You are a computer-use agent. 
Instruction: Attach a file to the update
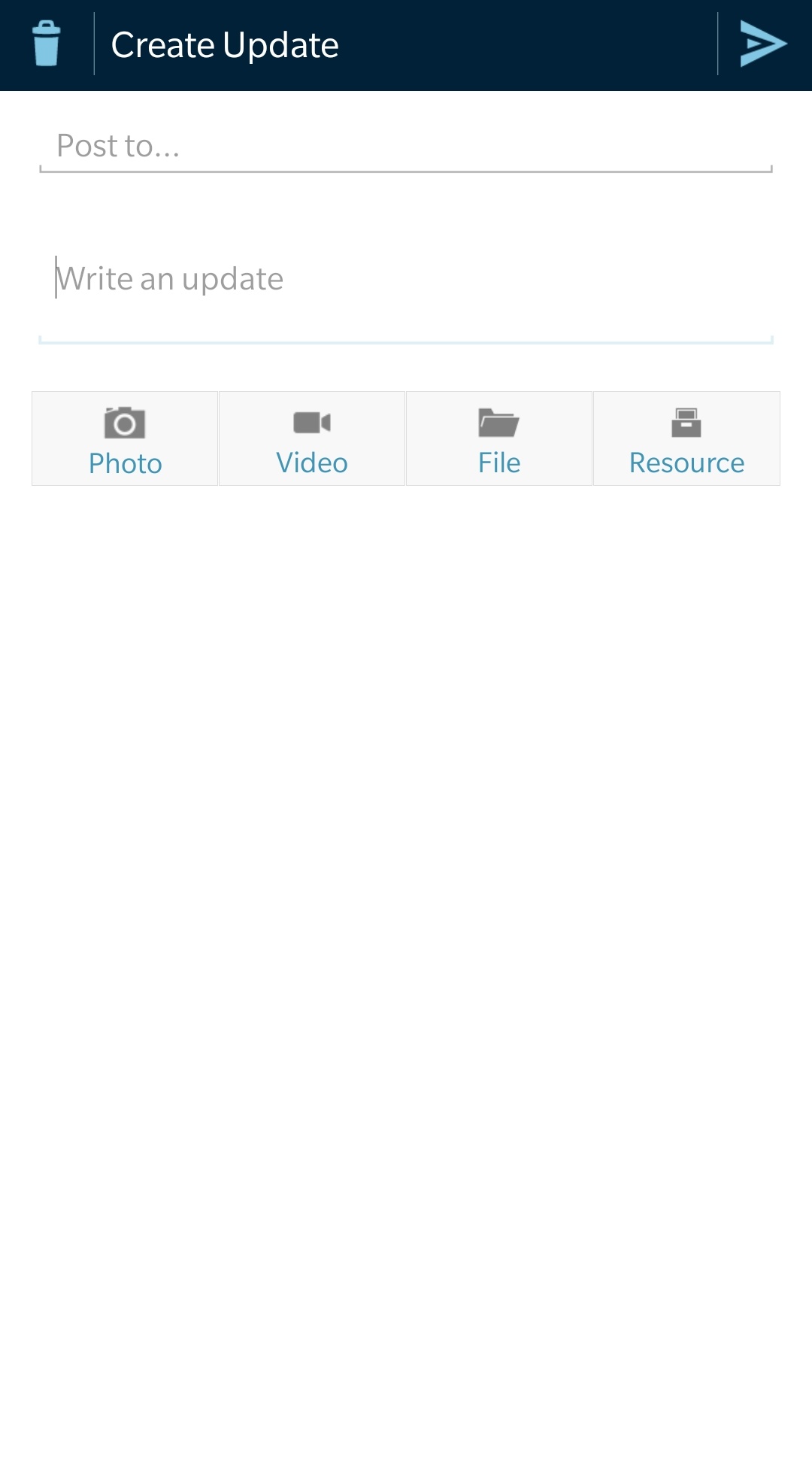click(x=499, y=438)
